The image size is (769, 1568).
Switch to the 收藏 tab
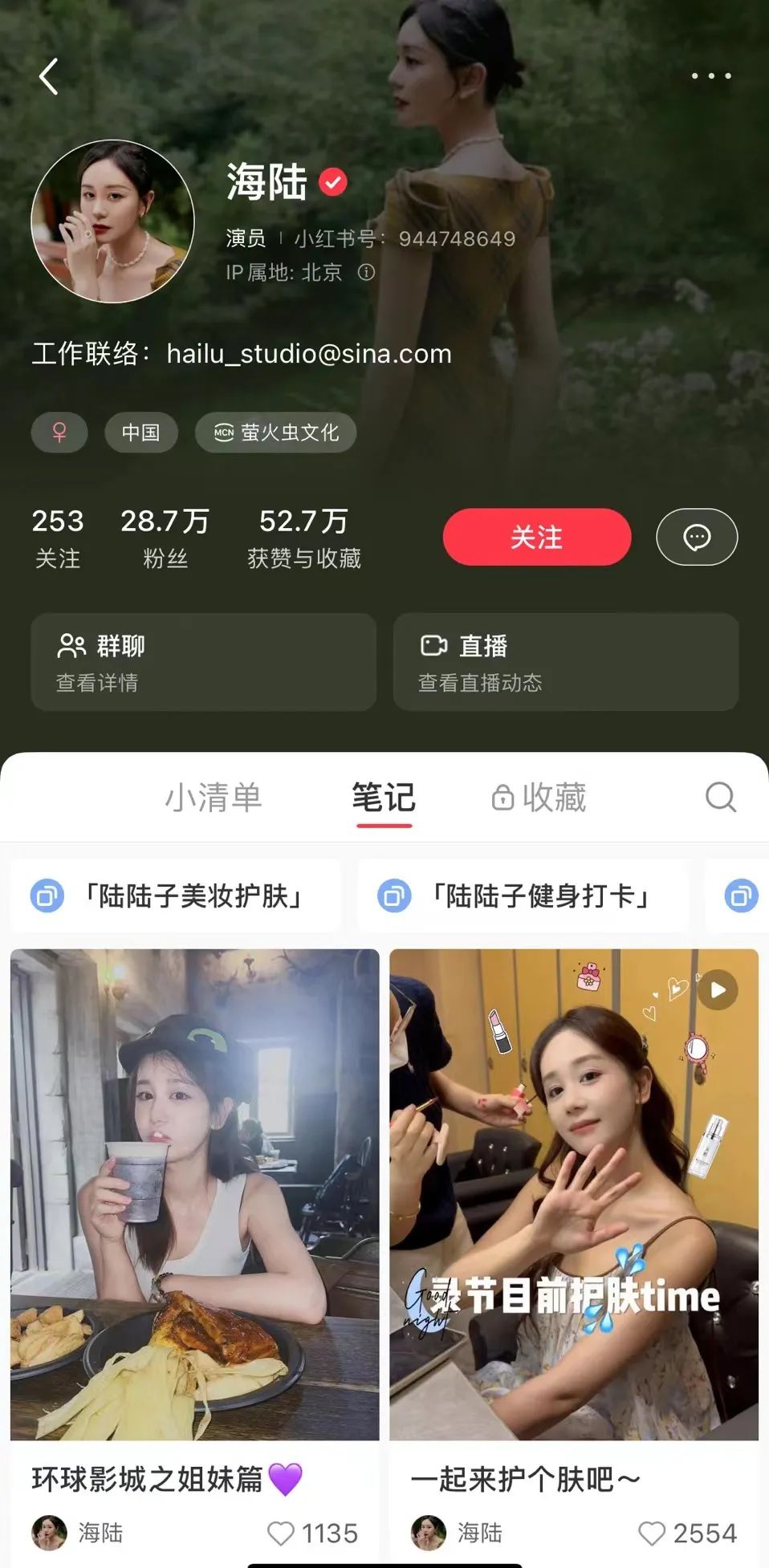[x=539, y=798]
